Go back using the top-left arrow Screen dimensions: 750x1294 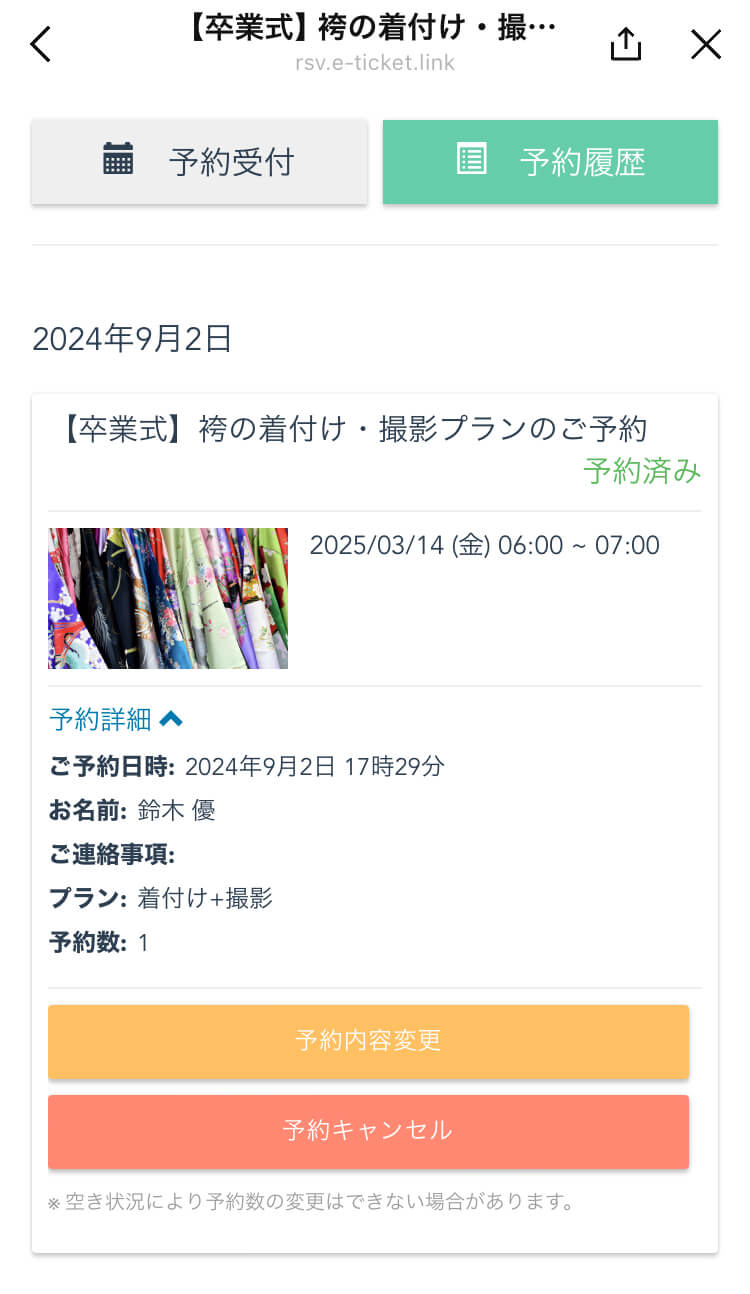(40, 44)
